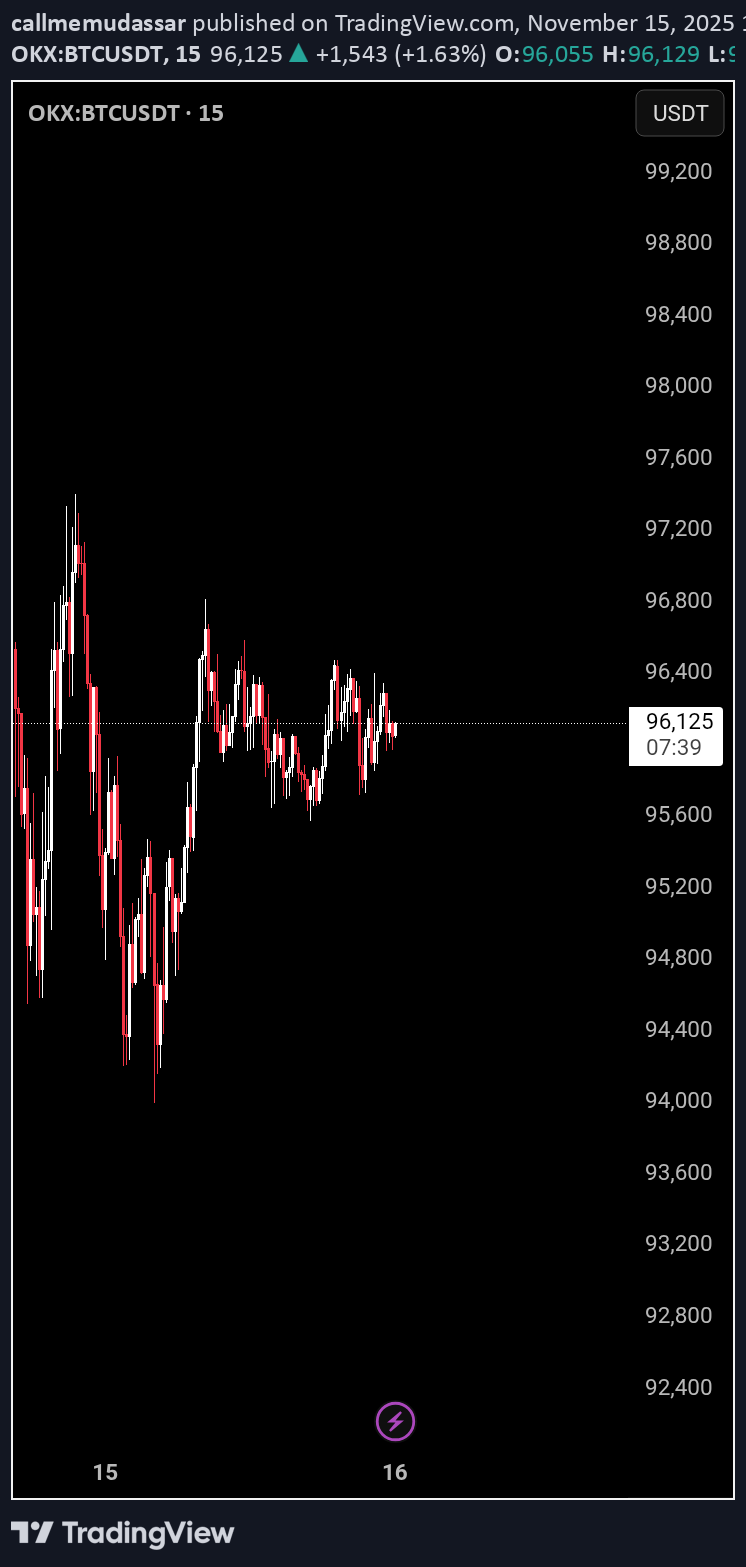Toggle the USDT currency button
Image resolution: width=746 pixels, height=1567 pixels.
pos(680,113)
